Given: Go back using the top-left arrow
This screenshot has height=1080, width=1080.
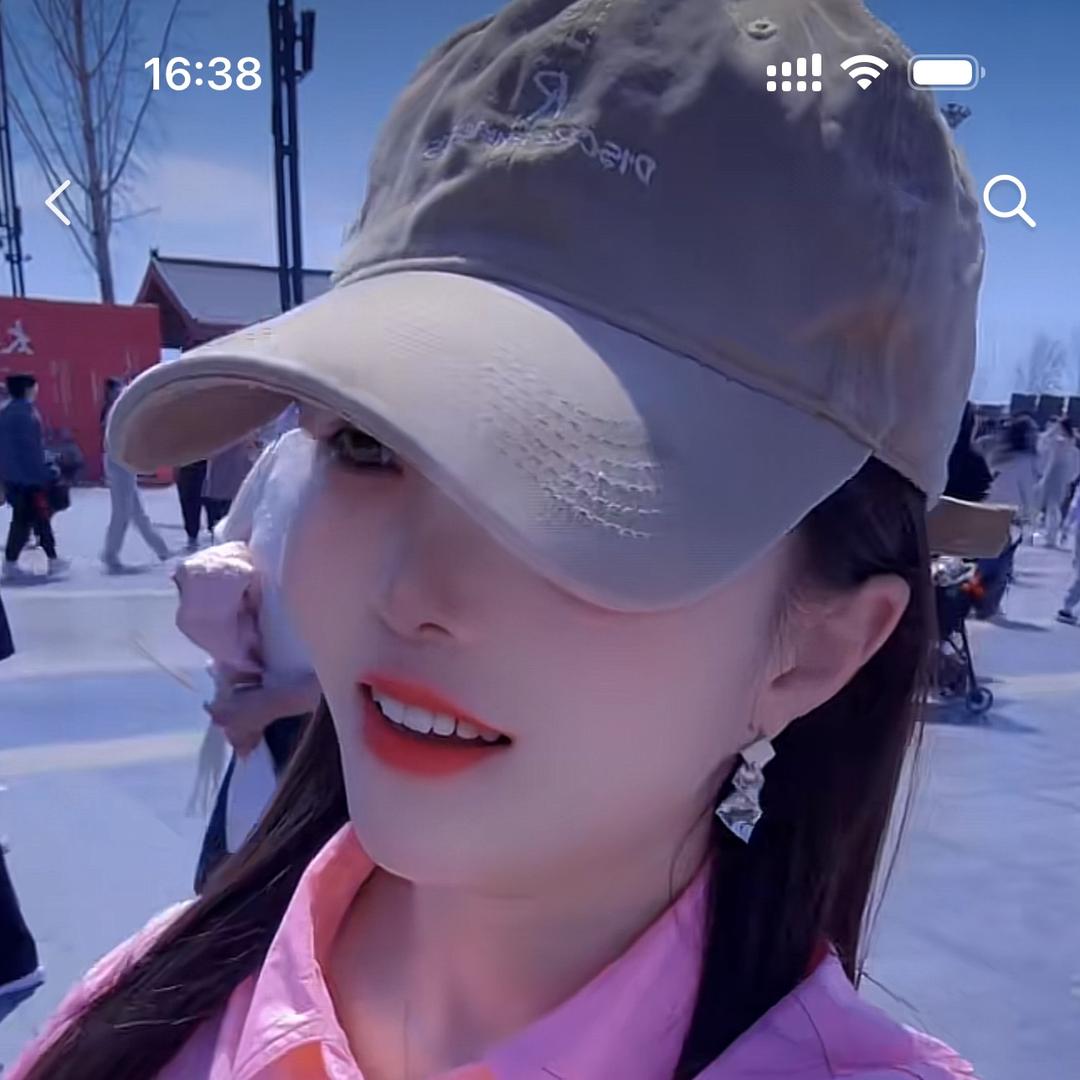Looking at the screenshot, I should 59,203.
